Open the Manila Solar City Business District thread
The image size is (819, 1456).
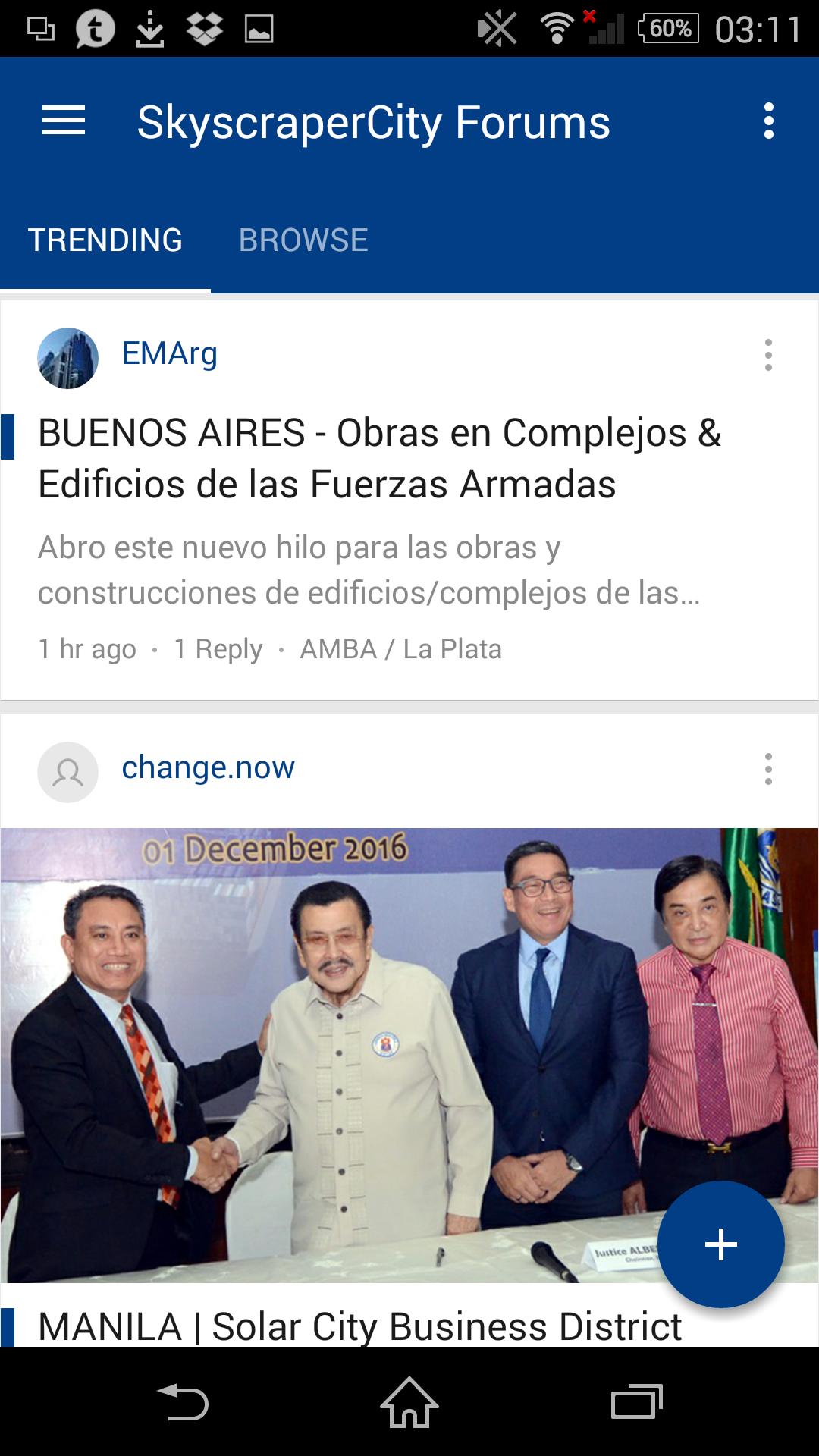pyautogui.click(x=359, y=1326)
